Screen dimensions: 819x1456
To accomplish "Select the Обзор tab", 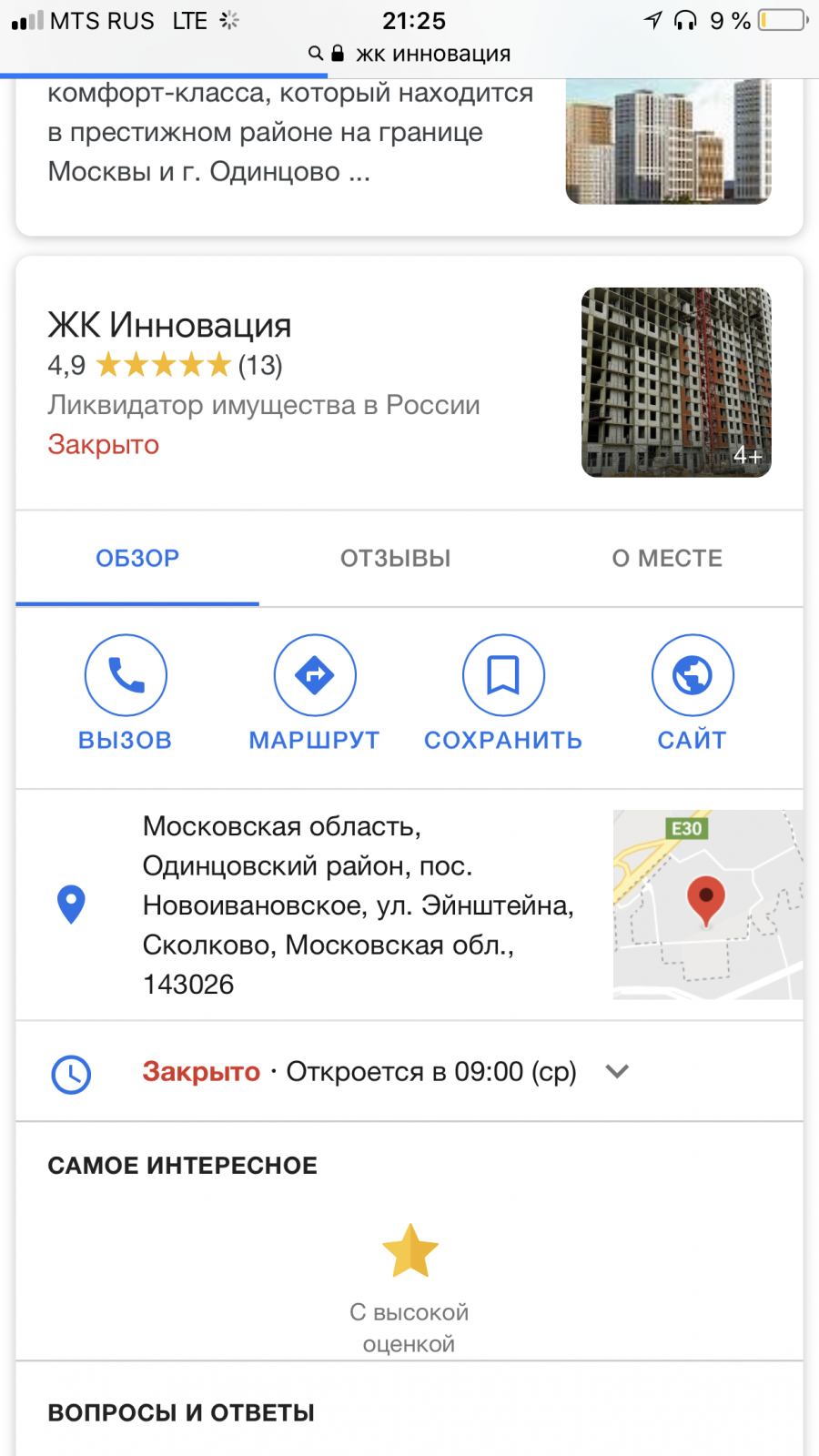I will [x=137, y=558].
